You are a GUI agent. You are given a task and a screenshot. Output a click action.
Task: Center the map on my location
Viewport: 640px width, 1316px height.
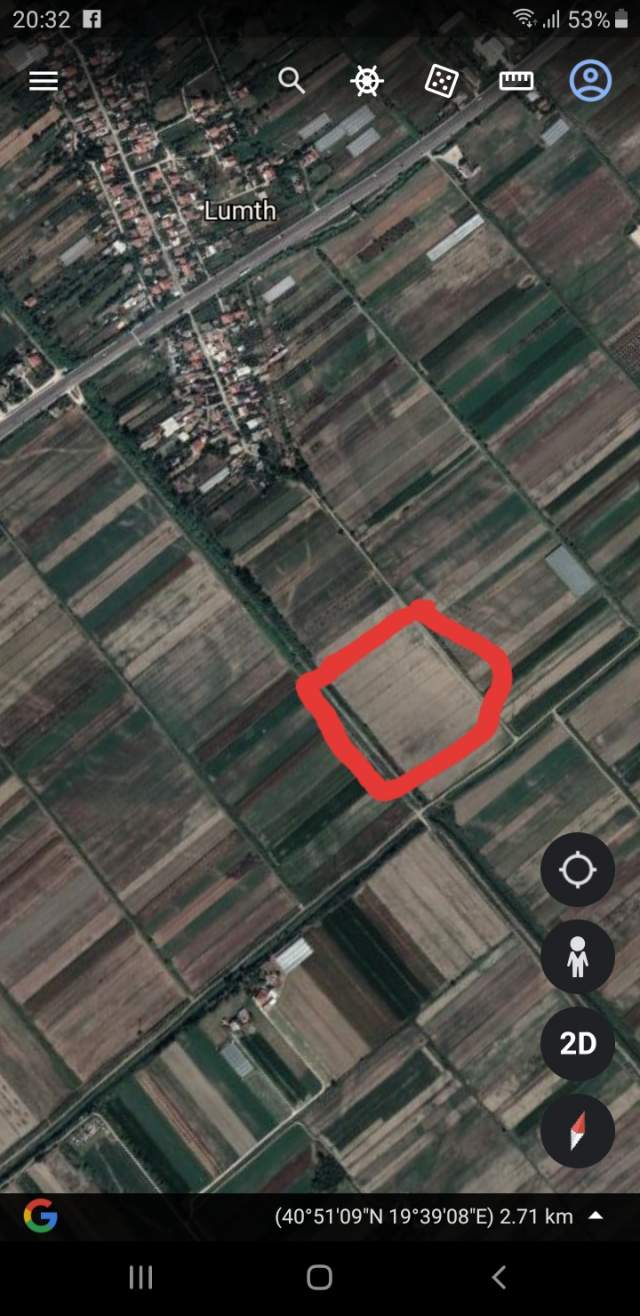pyautogui.click(x=577, y=870)
